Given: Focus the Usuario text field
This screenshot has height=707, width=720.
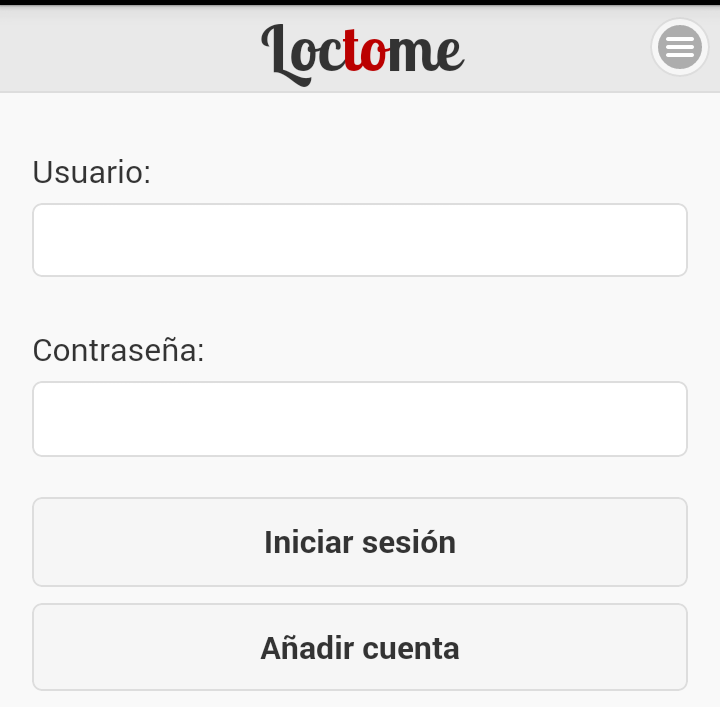Looking at the screenshot, I should point(360,240).
